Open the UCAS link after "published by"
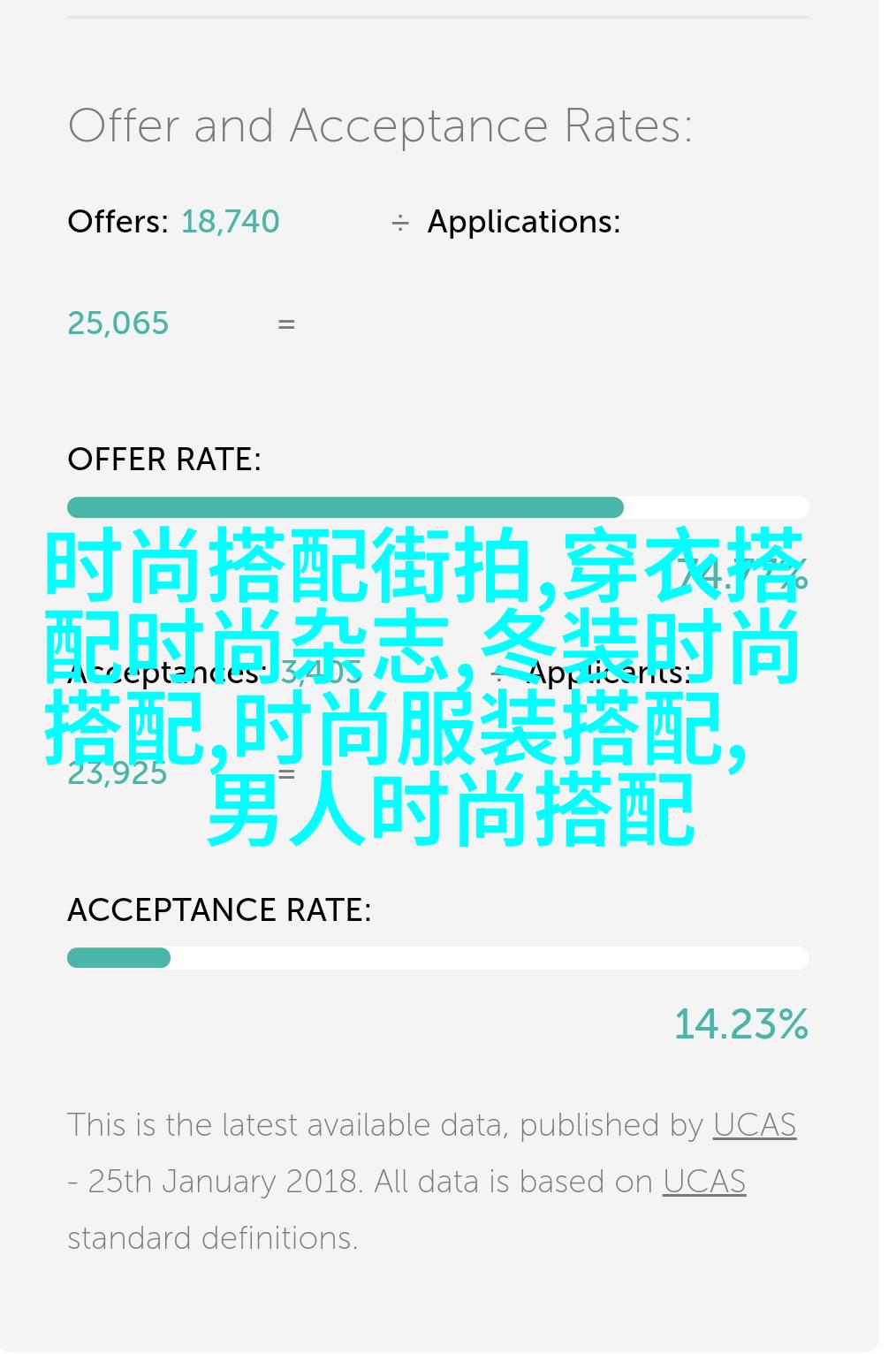Viewport: 896px width, 1354px height. click(754, 1125)
